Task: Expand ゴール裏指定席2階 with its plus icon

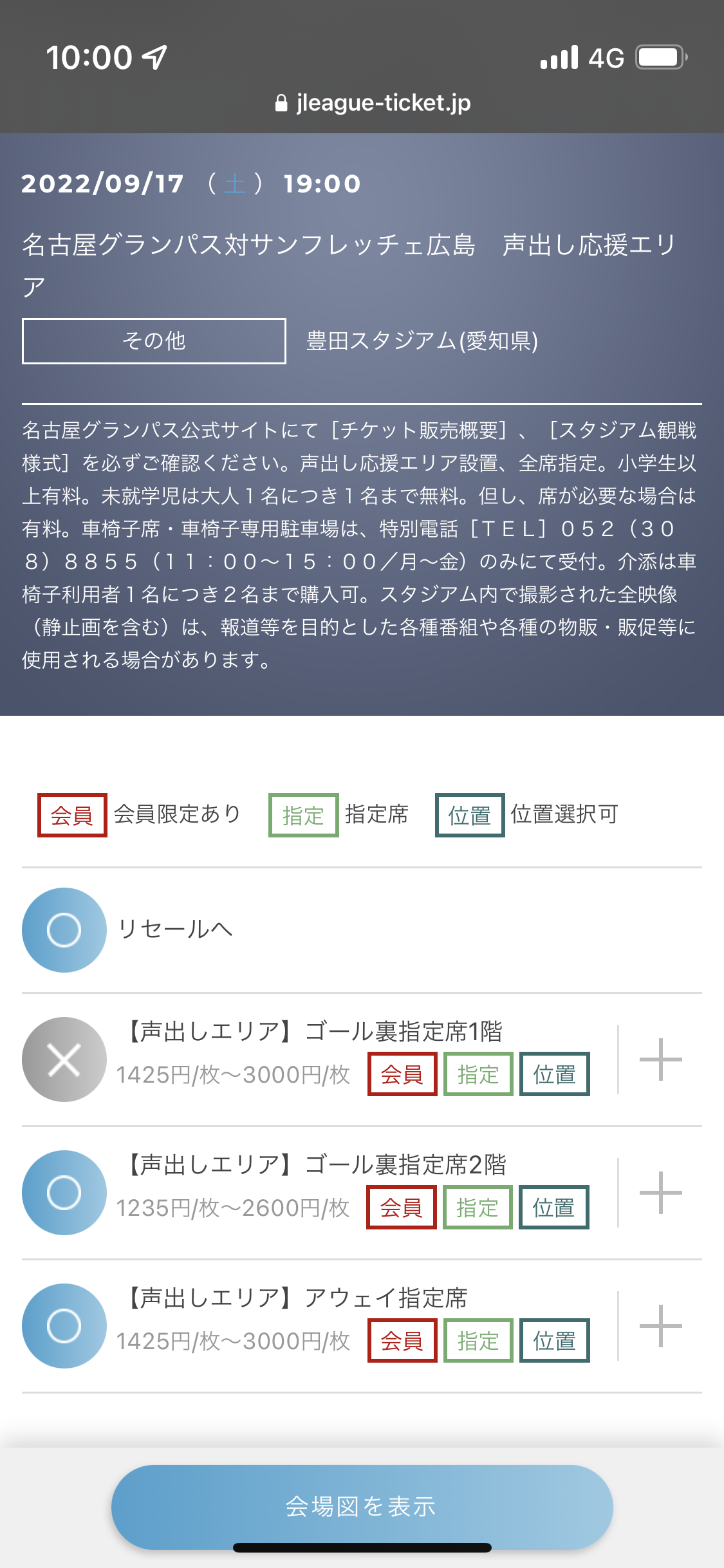Action: [660, 1193]
